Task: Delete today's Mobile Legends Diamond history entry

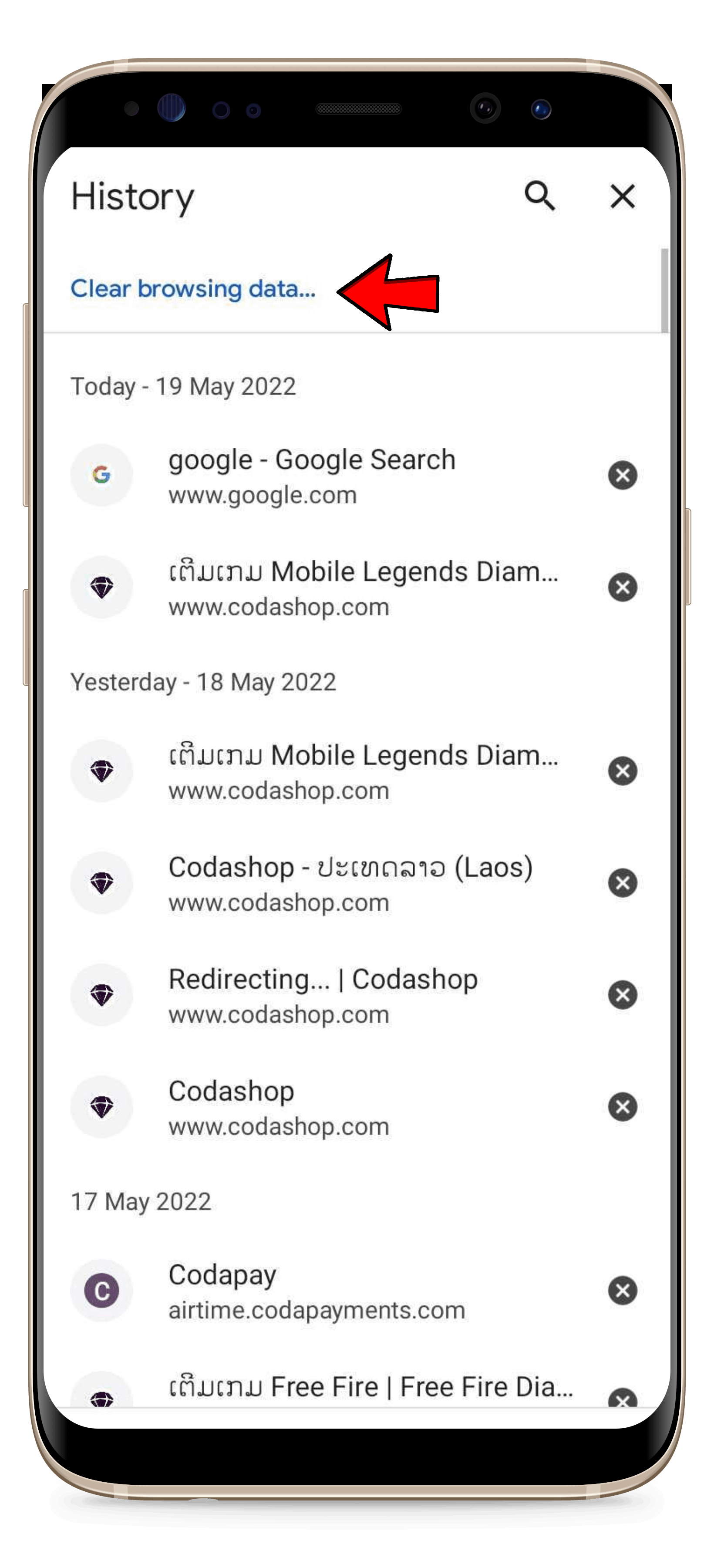Action: coord(622,586)
